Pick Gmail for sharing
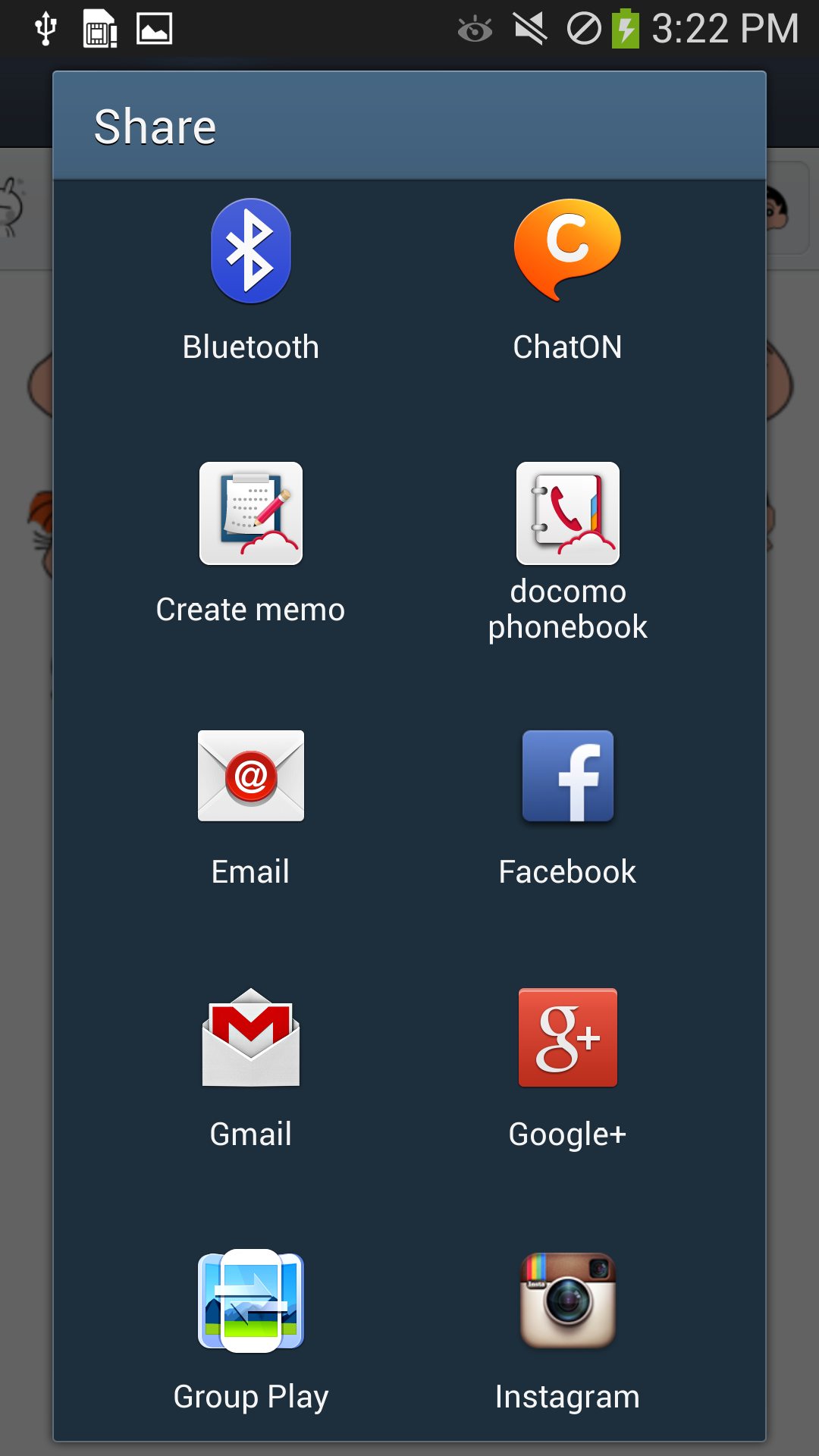This screenshot has width=819, height=1456. pos(251,1069)
